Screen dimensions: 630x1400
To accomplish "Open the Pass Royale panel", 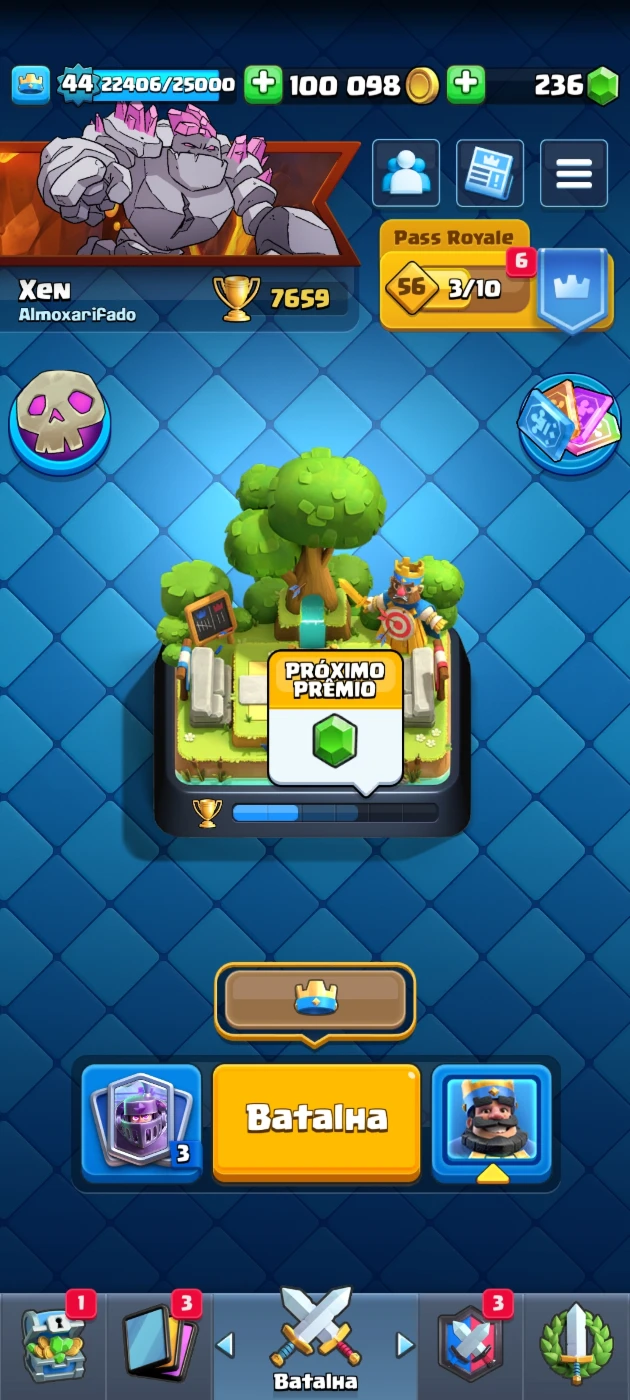I will click(x=497, y=277).
